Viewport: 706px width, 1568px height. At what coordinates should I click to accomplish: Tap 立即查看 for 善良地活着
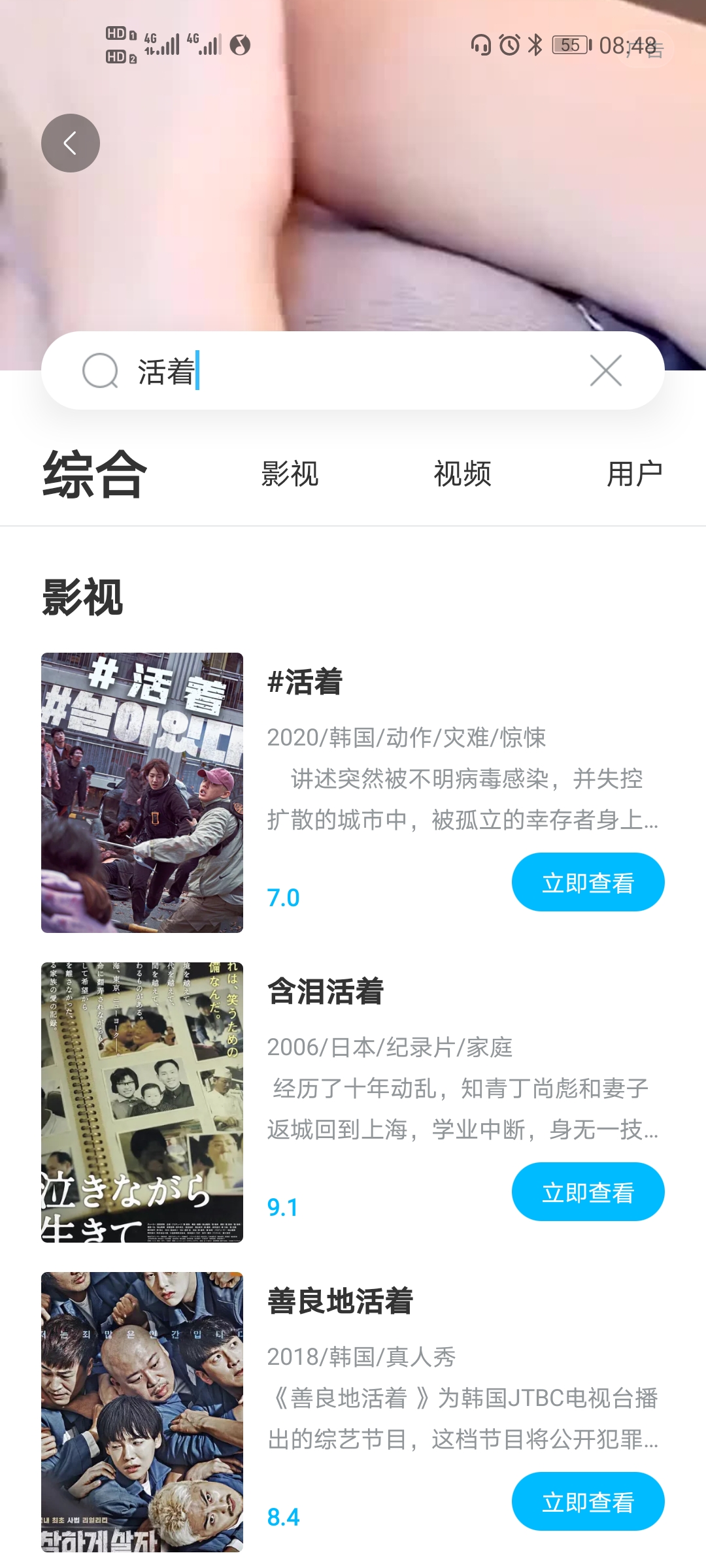(x=587, y=1501)
